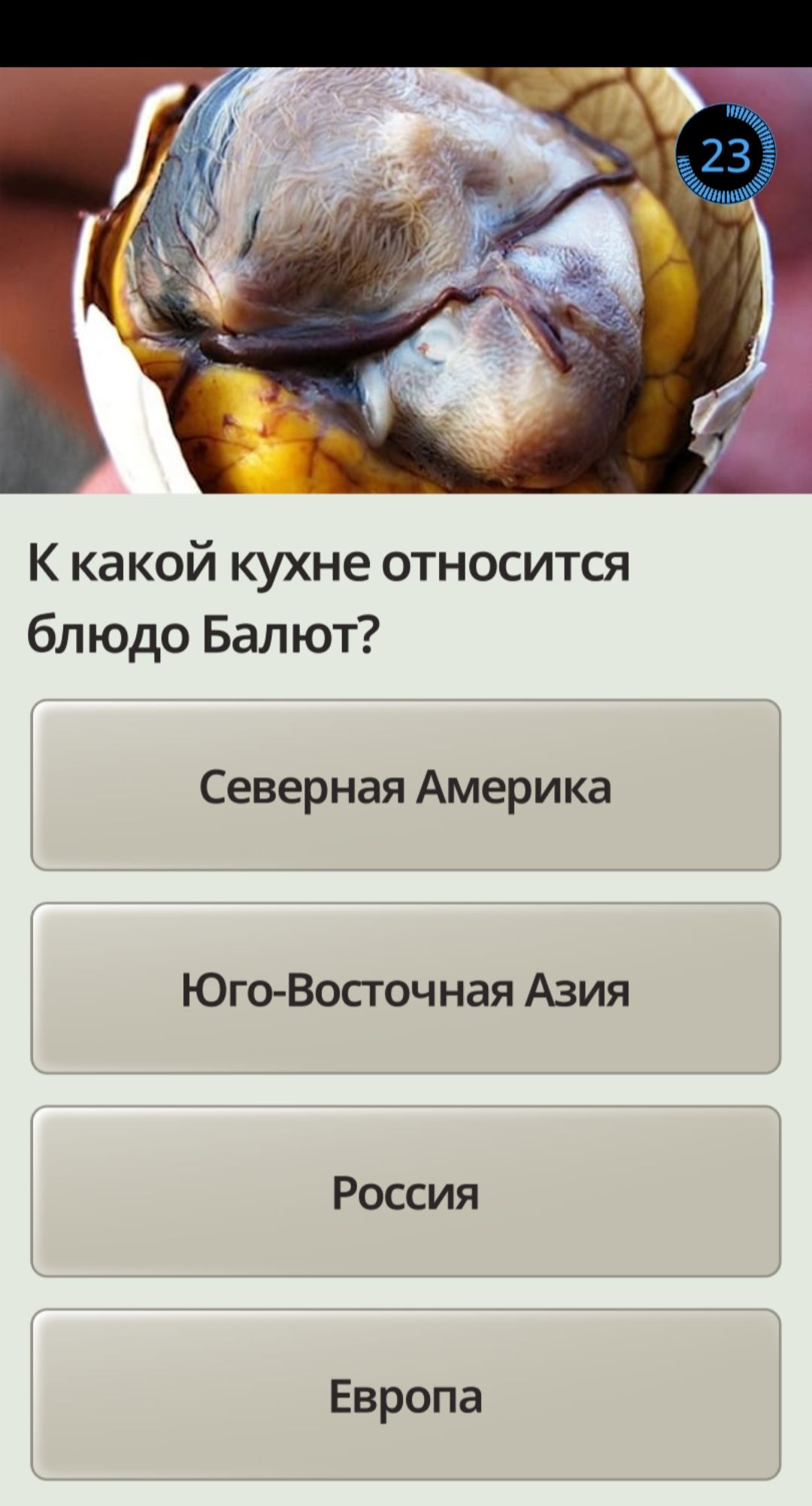Pick the Россия answer option
The height and width of the screenshot is (1506, 812).
406,1192
